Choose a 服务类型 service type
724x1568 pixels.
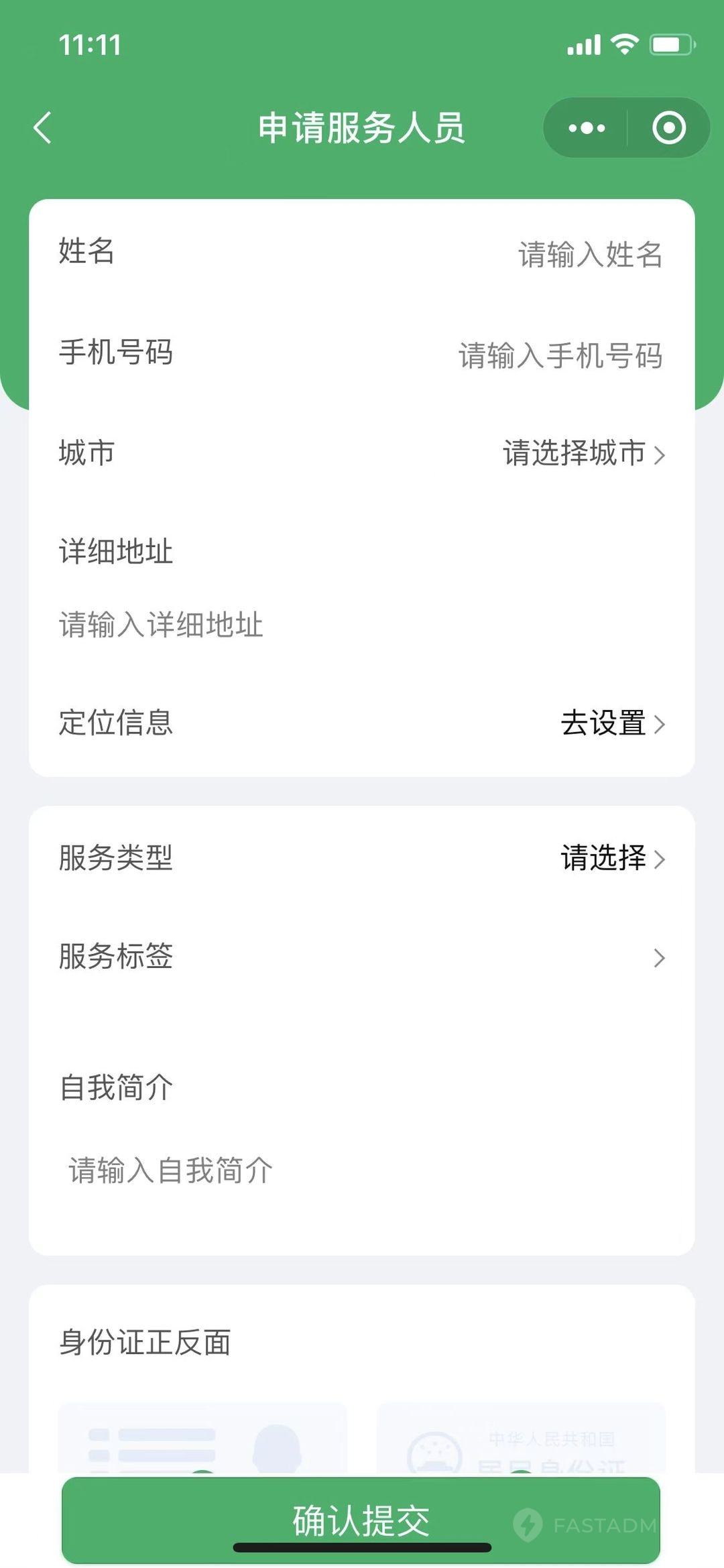[611, 858]
